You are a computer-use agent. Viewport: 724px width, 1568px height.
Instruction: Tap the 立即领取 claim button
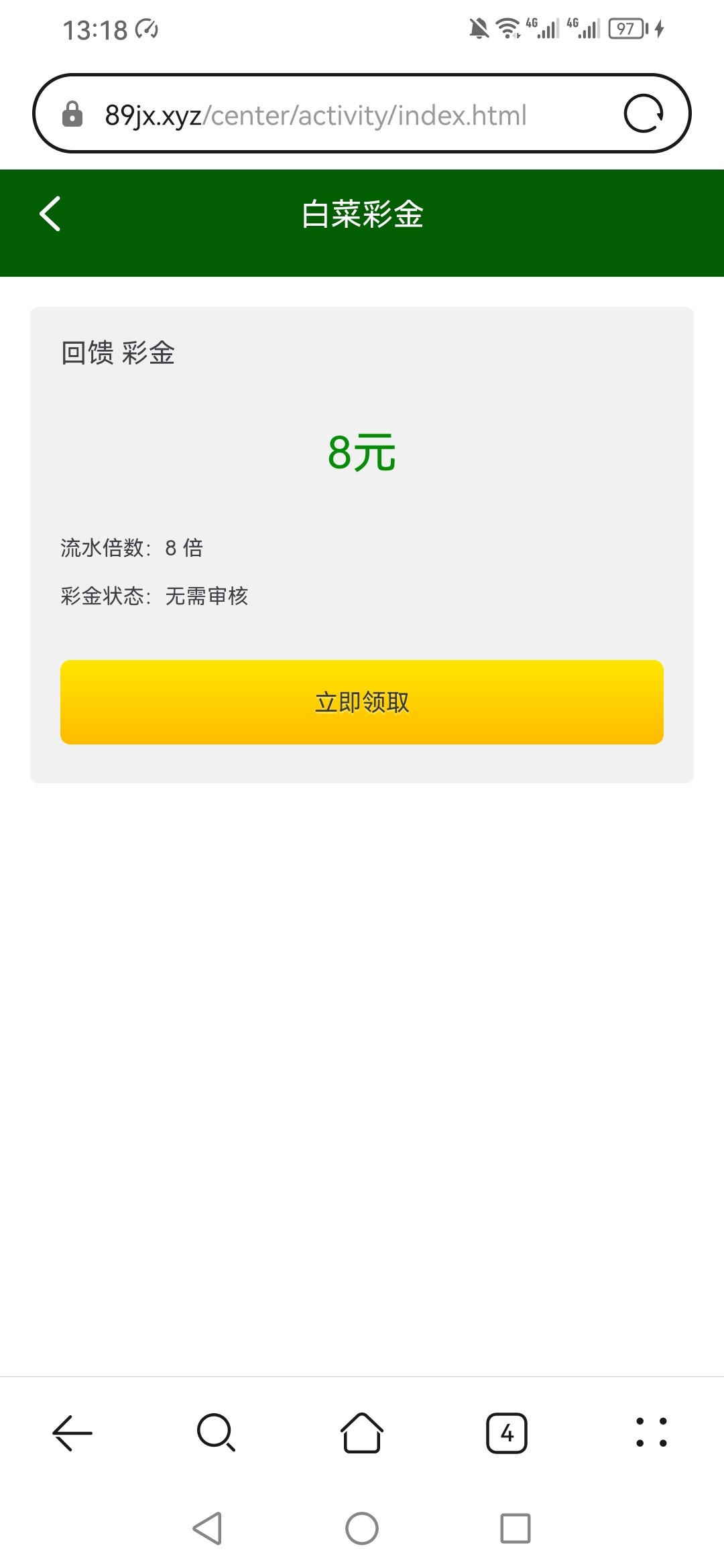click(362, 702)
